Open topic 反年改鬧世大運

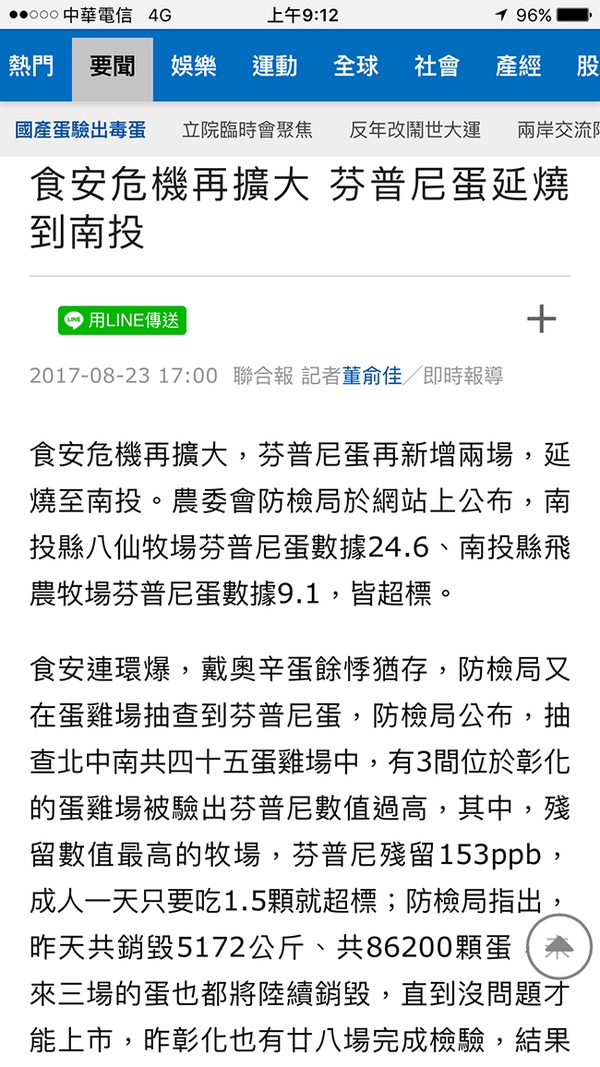click(415, 129)
